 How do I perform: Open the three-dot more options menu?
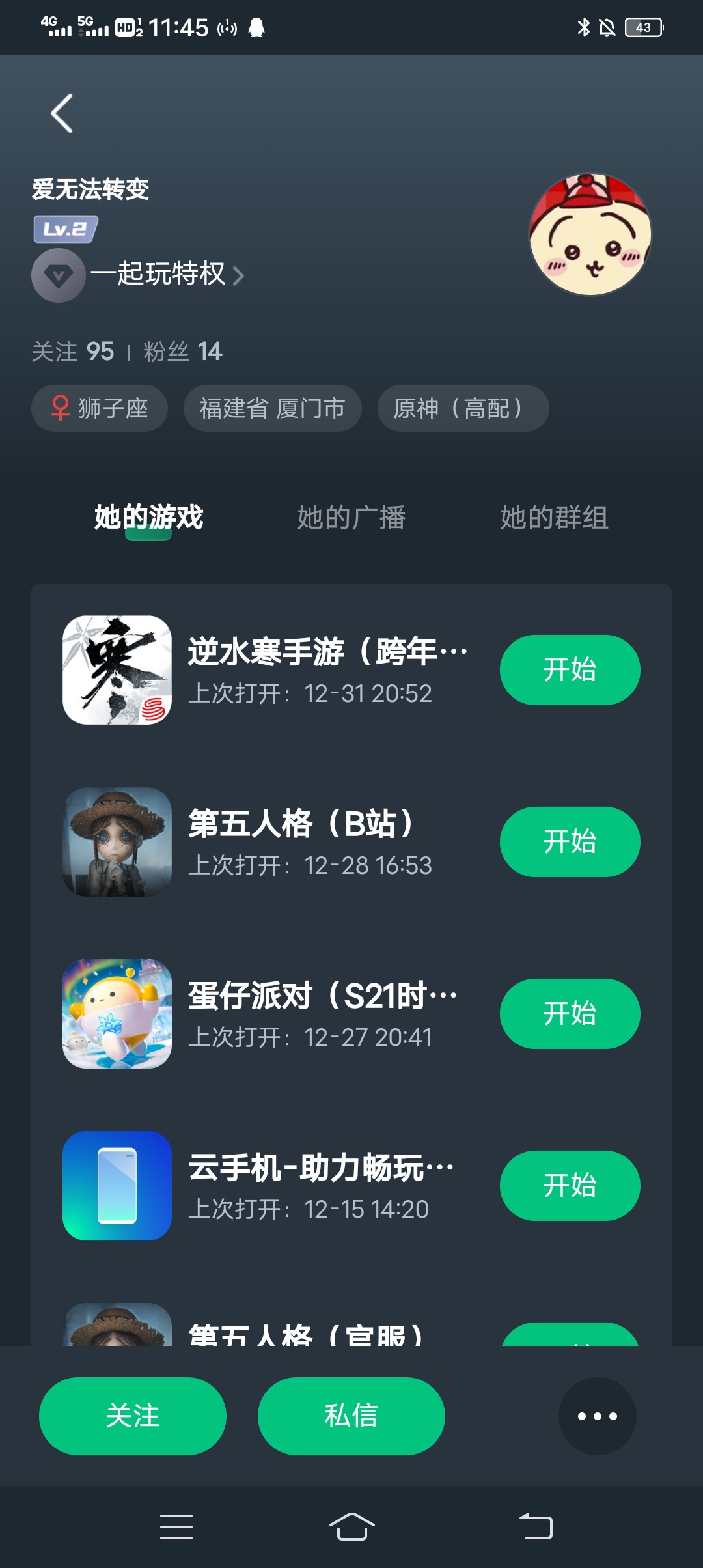pyautogui.click(x=597, y=1416)
